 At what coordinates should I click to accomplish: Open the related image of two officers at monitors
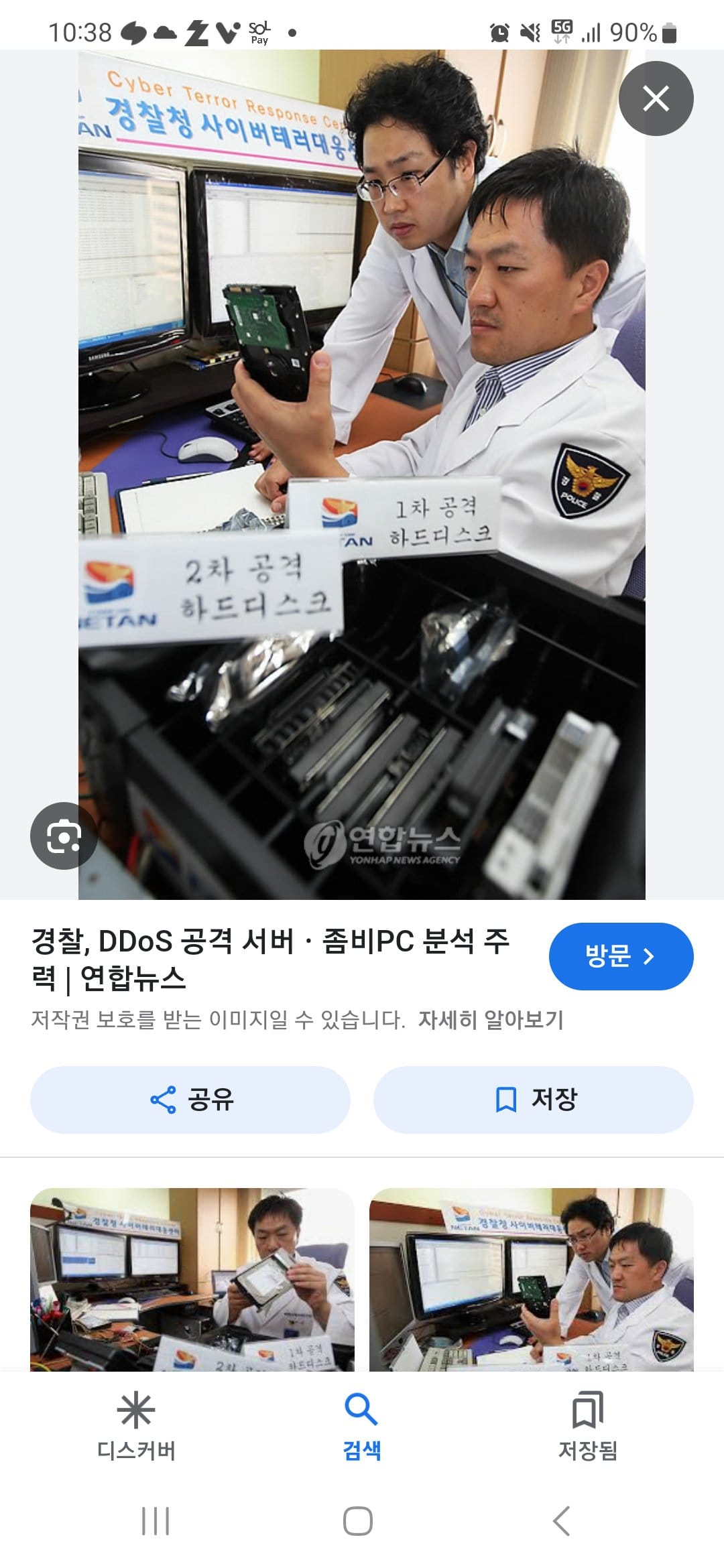[x=531, y=1279]
